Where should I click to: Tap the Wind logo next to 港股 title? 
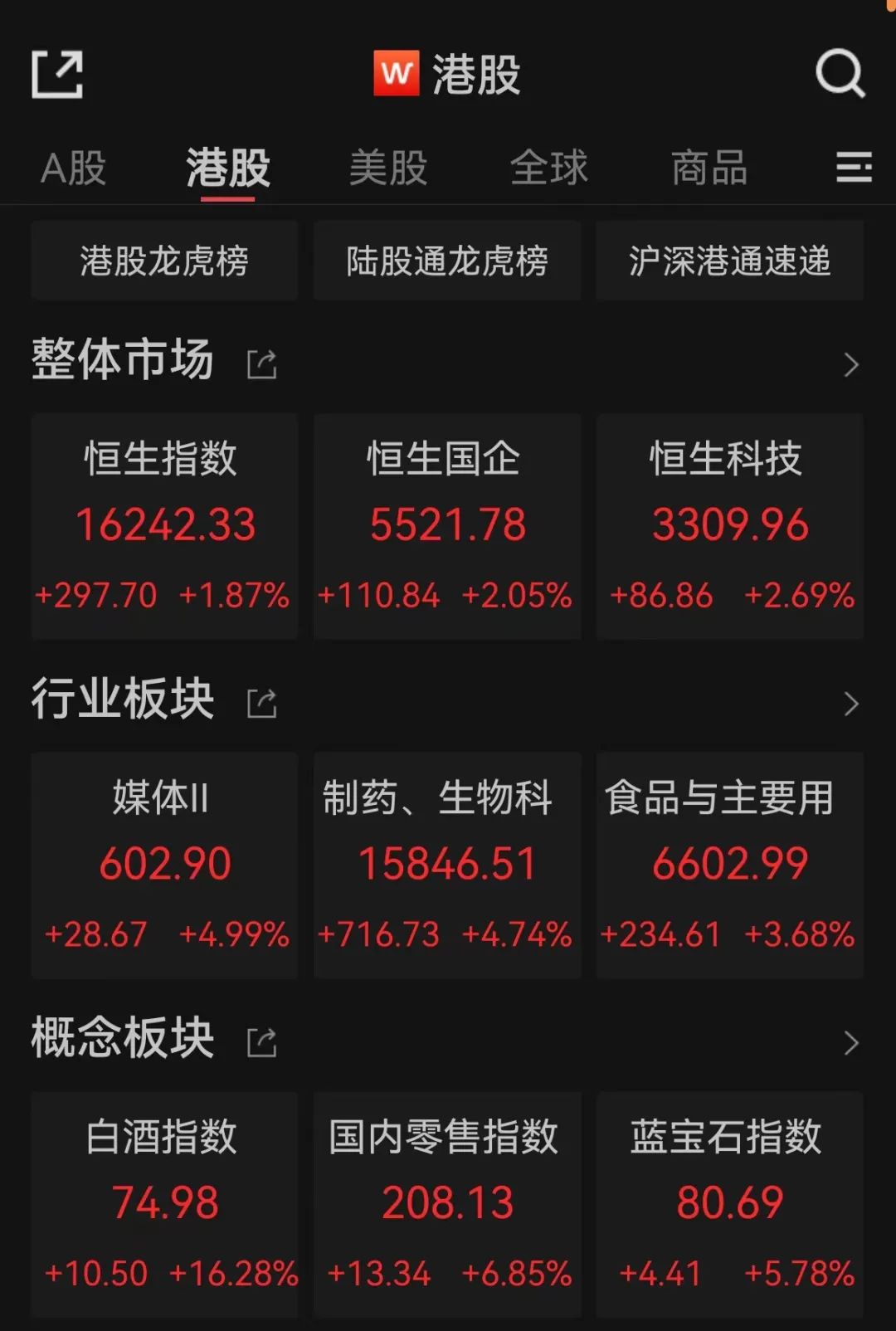tap(397, 73)
